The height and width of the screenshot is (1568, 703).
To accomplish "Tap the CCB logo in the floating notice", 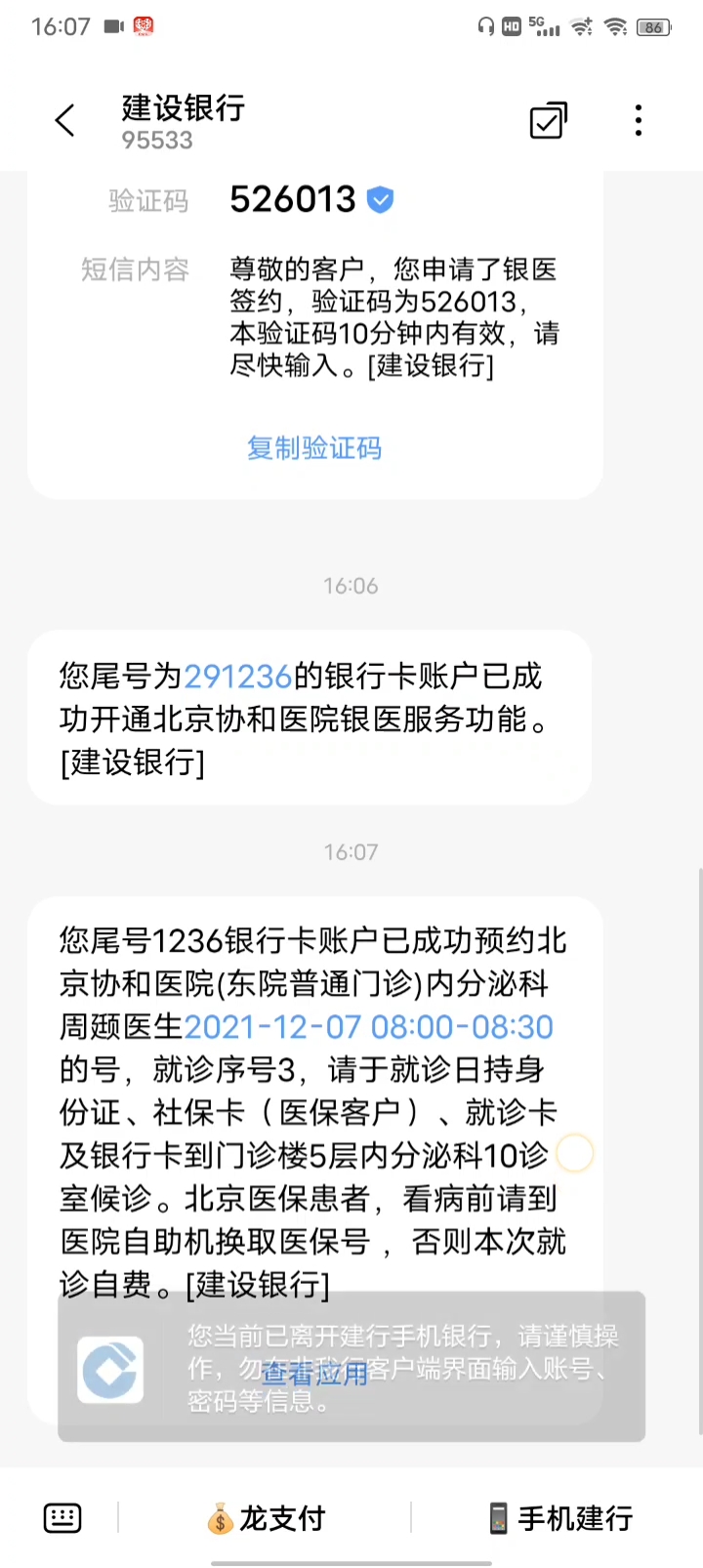I will point(110,1369).
